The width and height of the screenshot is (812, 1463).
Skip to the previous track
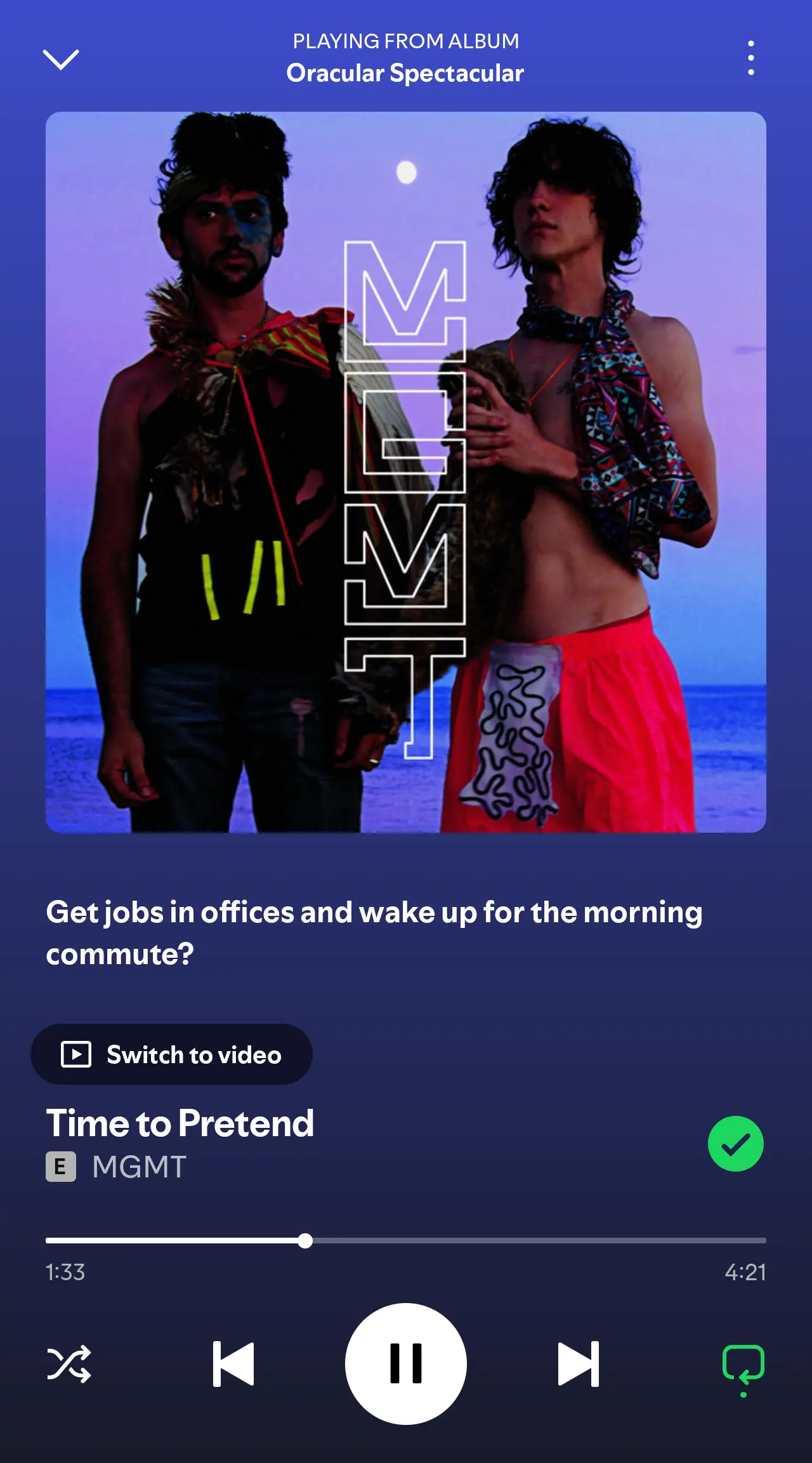[x=233, y=1364]
